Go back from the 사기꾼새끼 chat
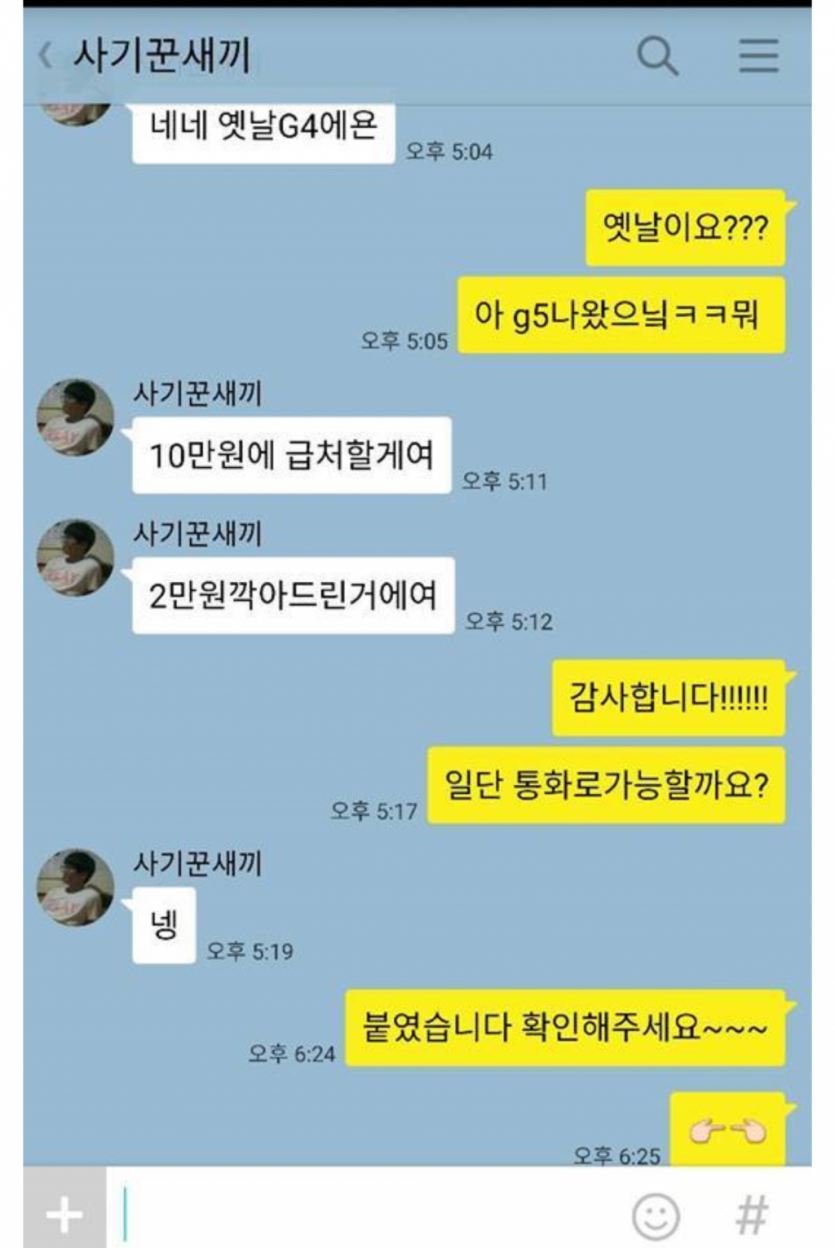 (44, 56)
